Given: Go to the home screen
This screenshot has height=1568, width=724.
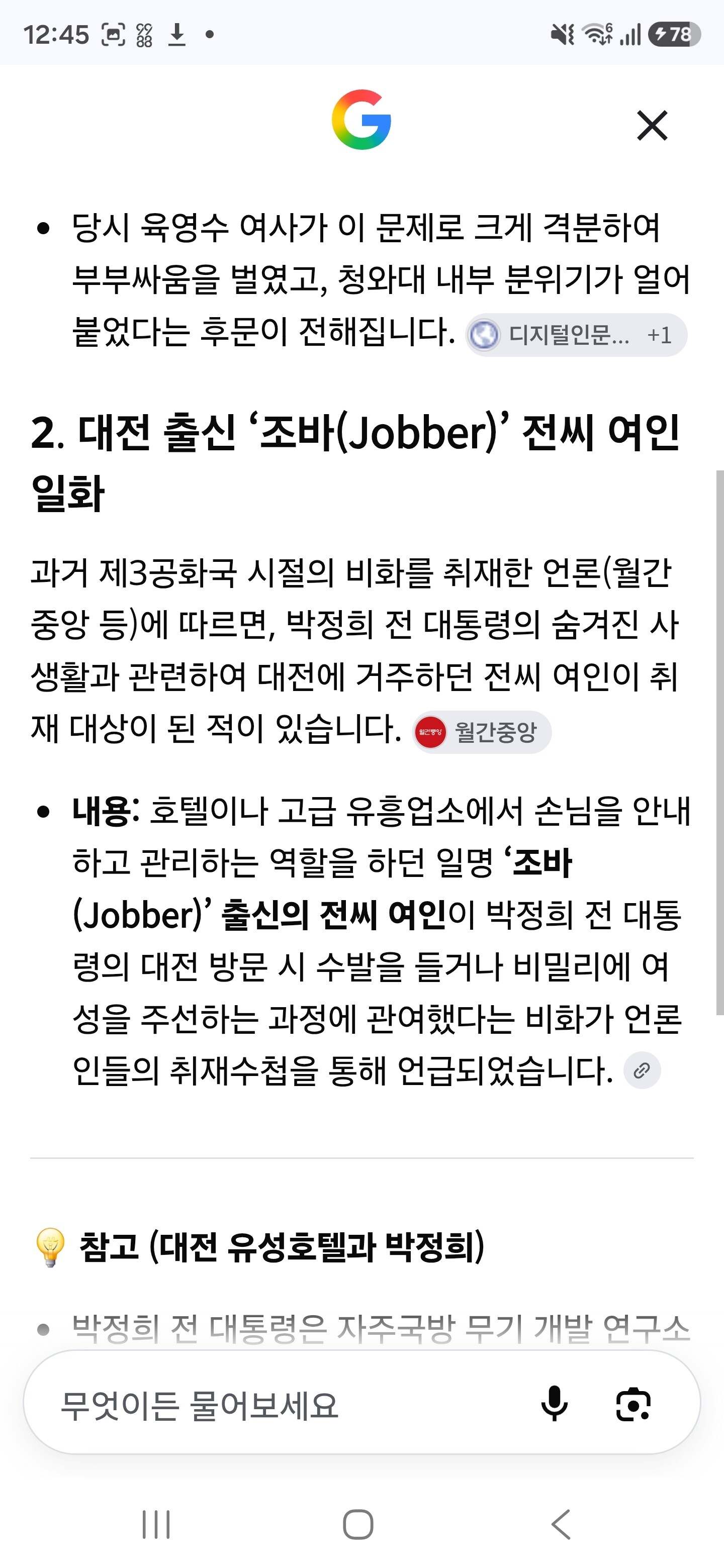Looking at the screenshot, I should point(358,1525).
